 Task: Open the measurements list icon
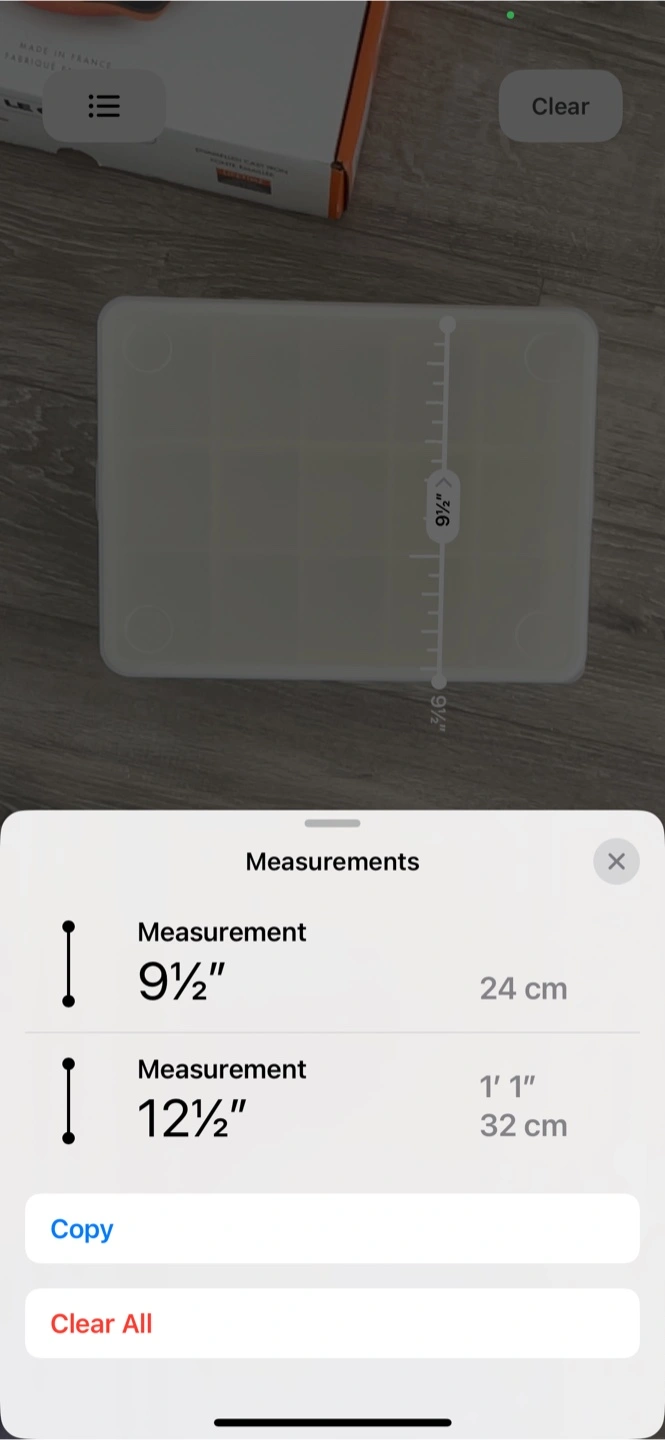tap(104, 106)
